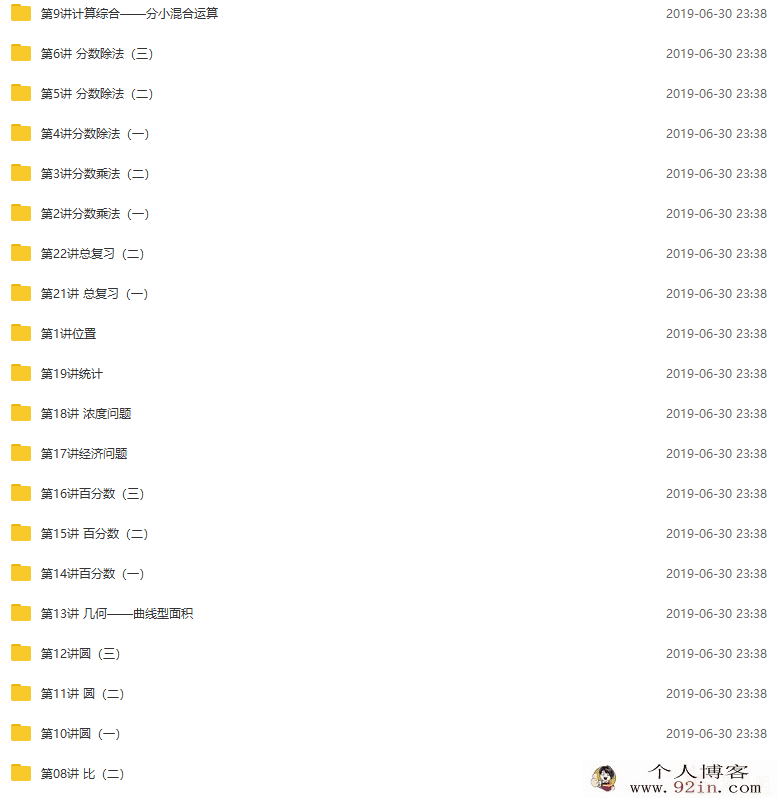Open folder 第17讲经济问题
The height and width of the screenshot is (801, 781).
(83, 454)
